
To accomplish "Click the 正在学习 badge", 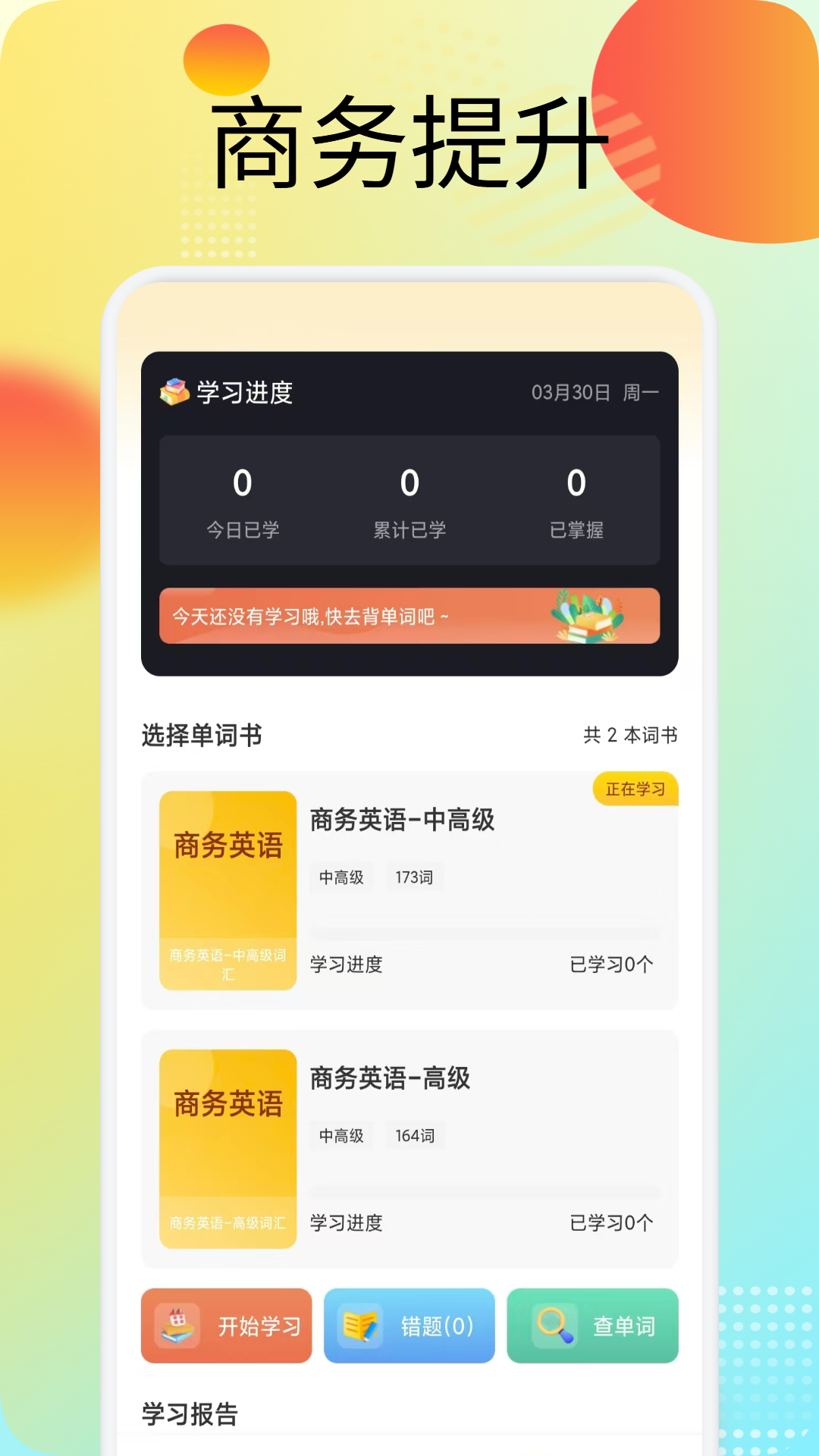I will coord(635,789).
